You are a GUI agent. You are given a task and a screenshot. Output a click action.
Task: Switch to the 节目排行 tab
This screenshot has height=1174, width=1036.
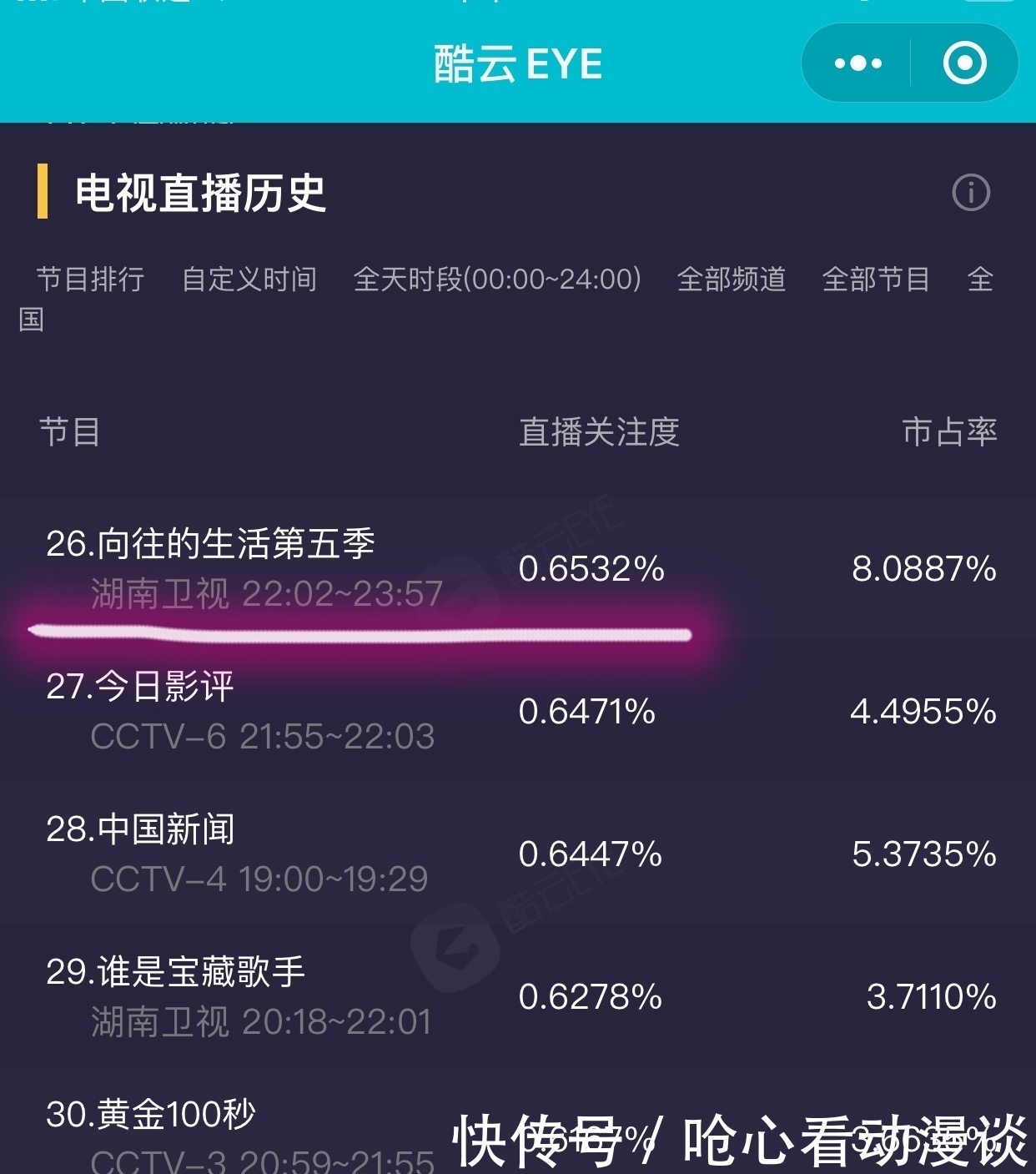click(x=89, y=280)
